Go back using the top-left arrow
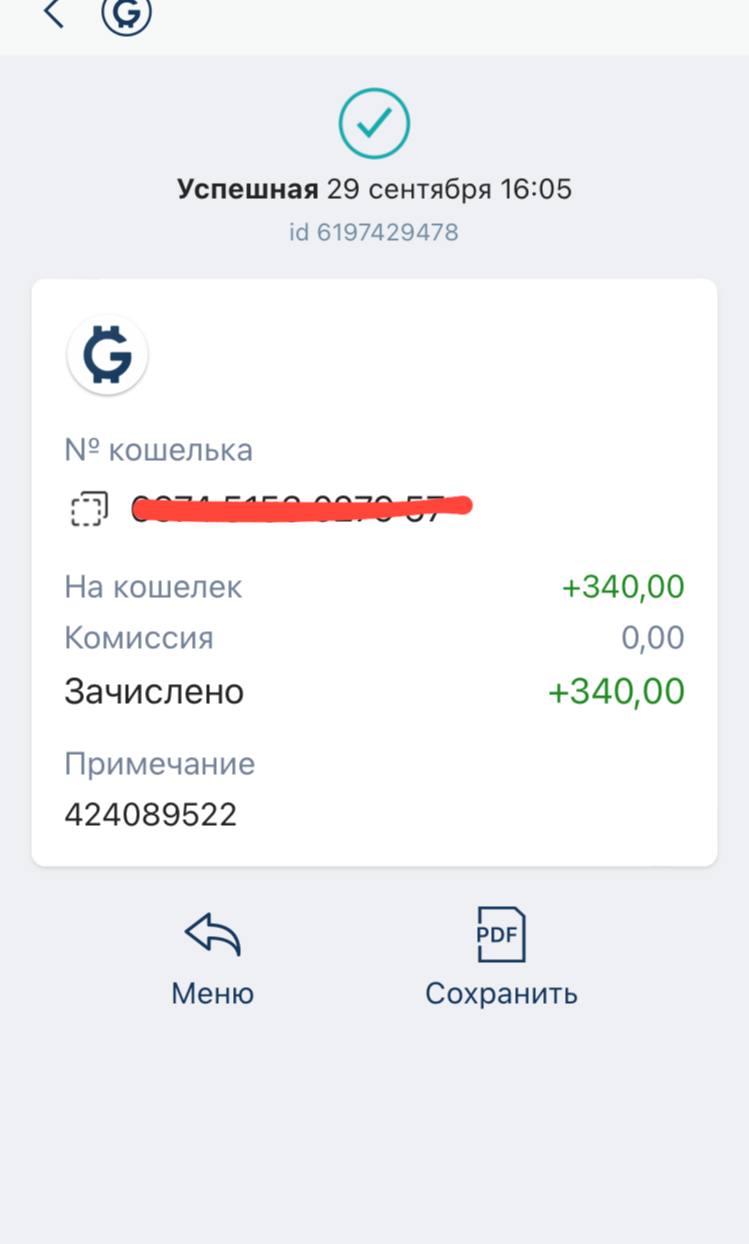The image size is (749, 1244). [x=54, y=14]
